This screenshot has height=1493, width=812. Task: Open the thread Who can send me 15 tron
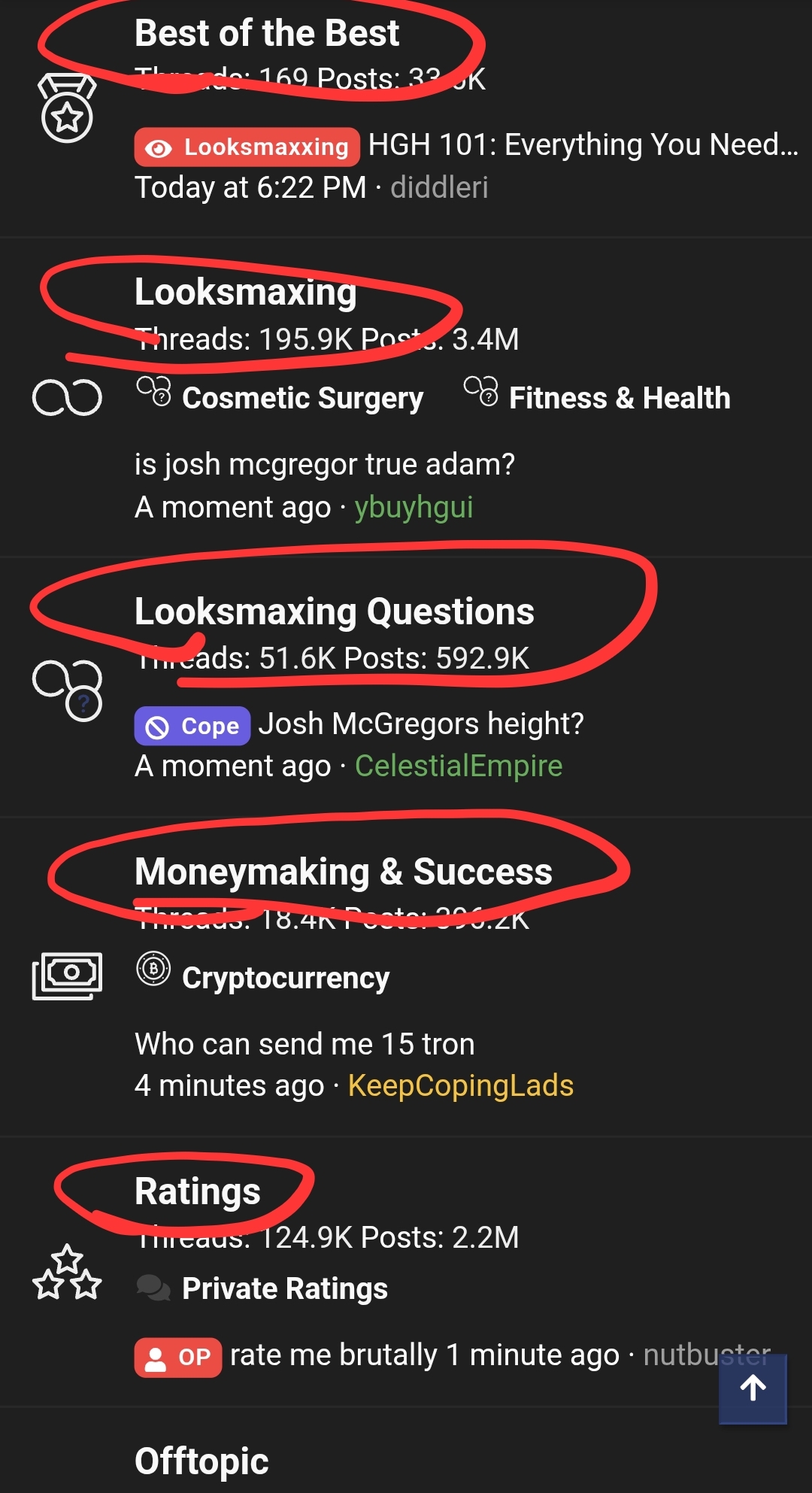(304, 1043)
